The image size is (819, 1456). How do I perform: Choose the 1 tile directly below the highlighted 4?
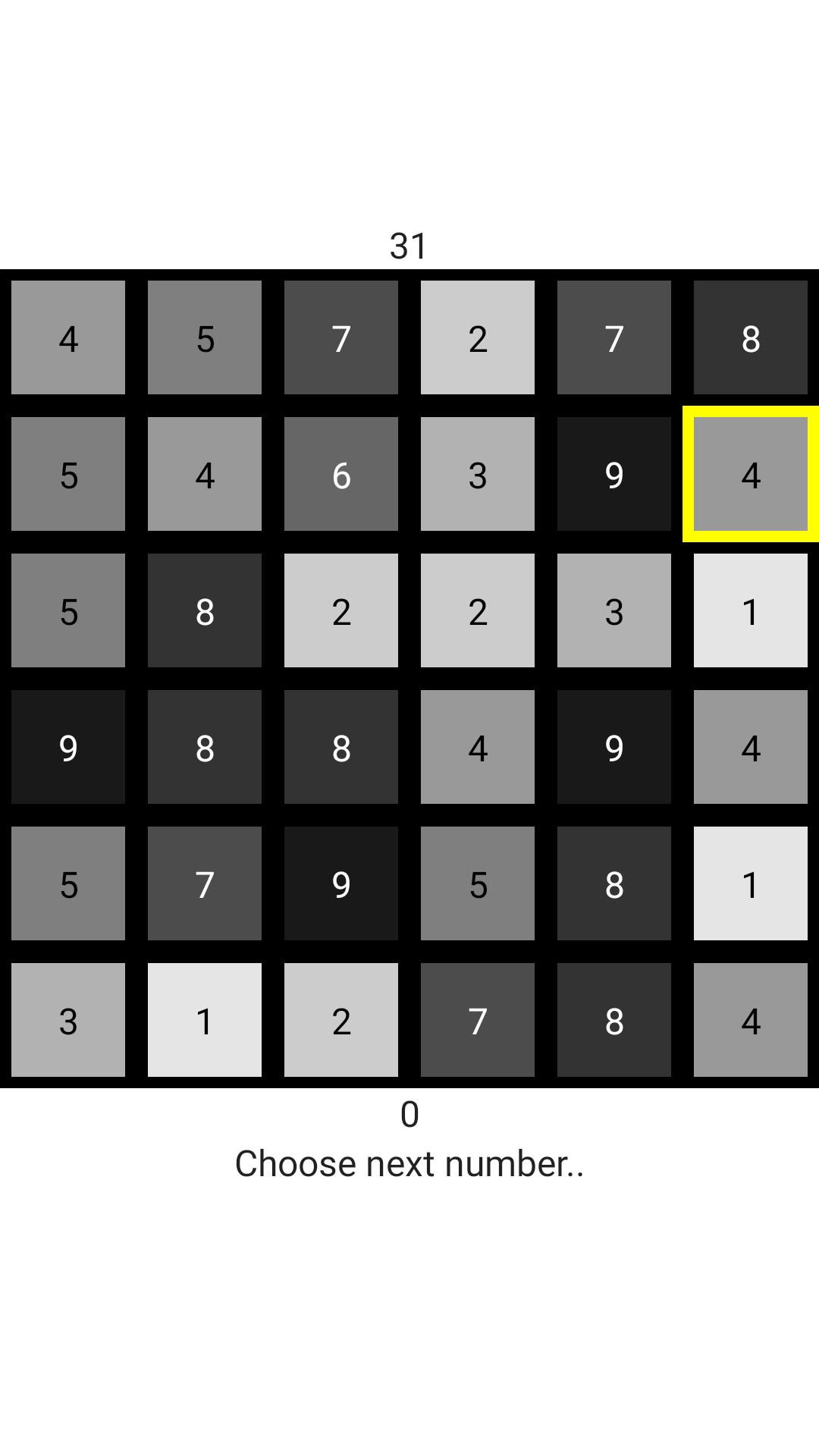[751, 610]
